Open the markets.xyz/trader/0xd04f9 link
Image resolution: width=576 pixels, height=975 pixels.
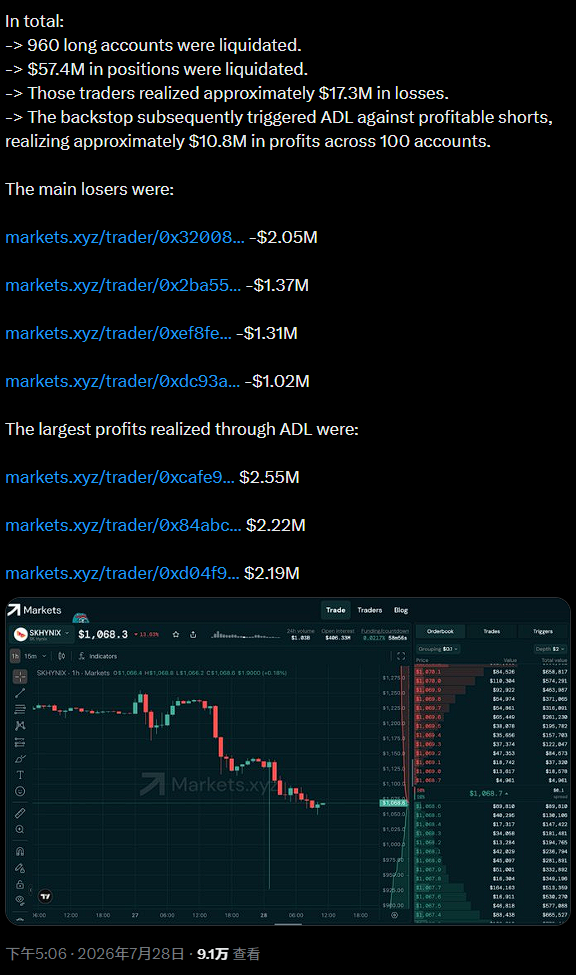pos(122,573)
